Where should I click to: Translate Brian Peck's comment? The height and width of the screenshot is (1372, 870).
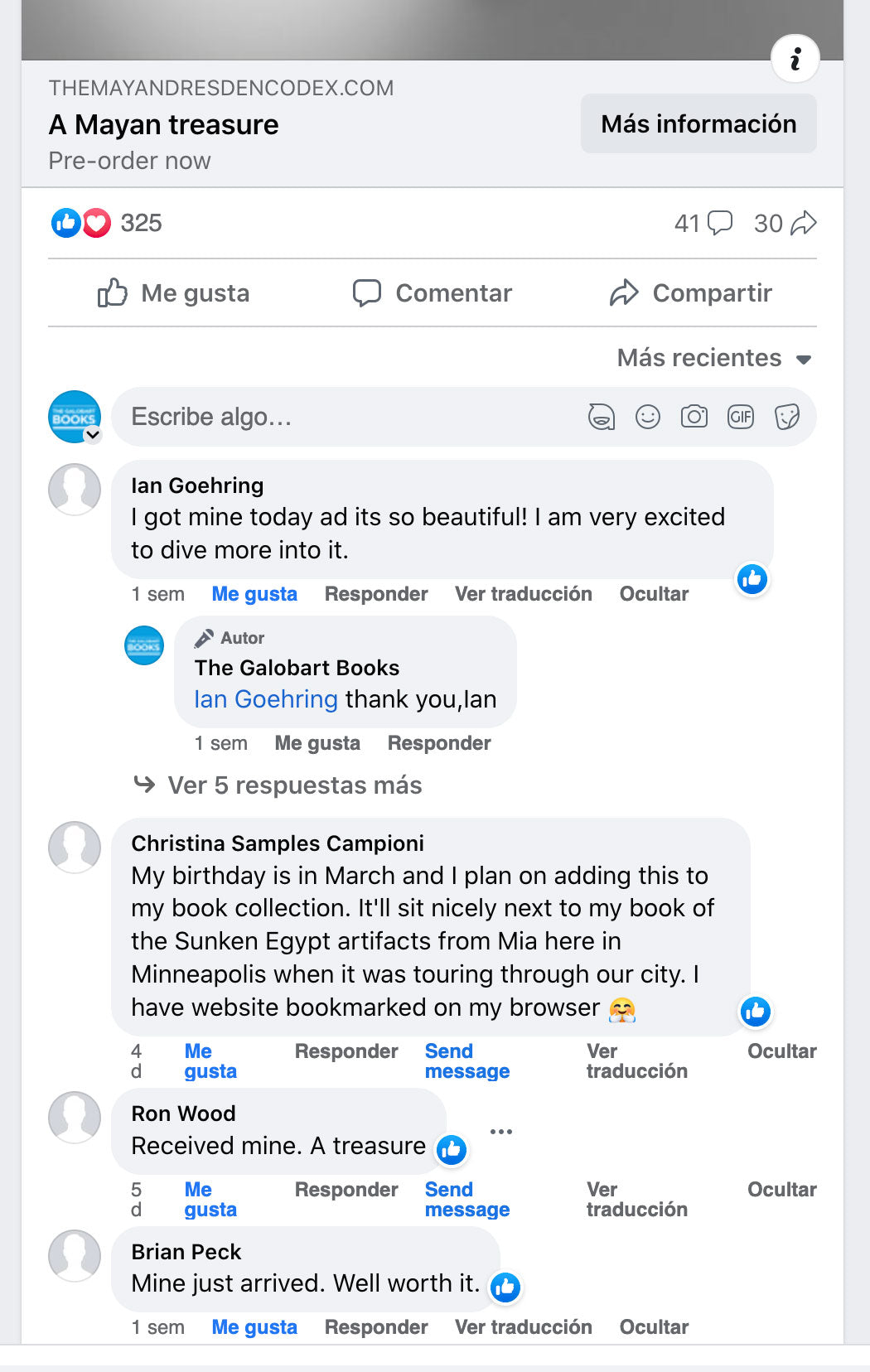[x=523, y=1327]
